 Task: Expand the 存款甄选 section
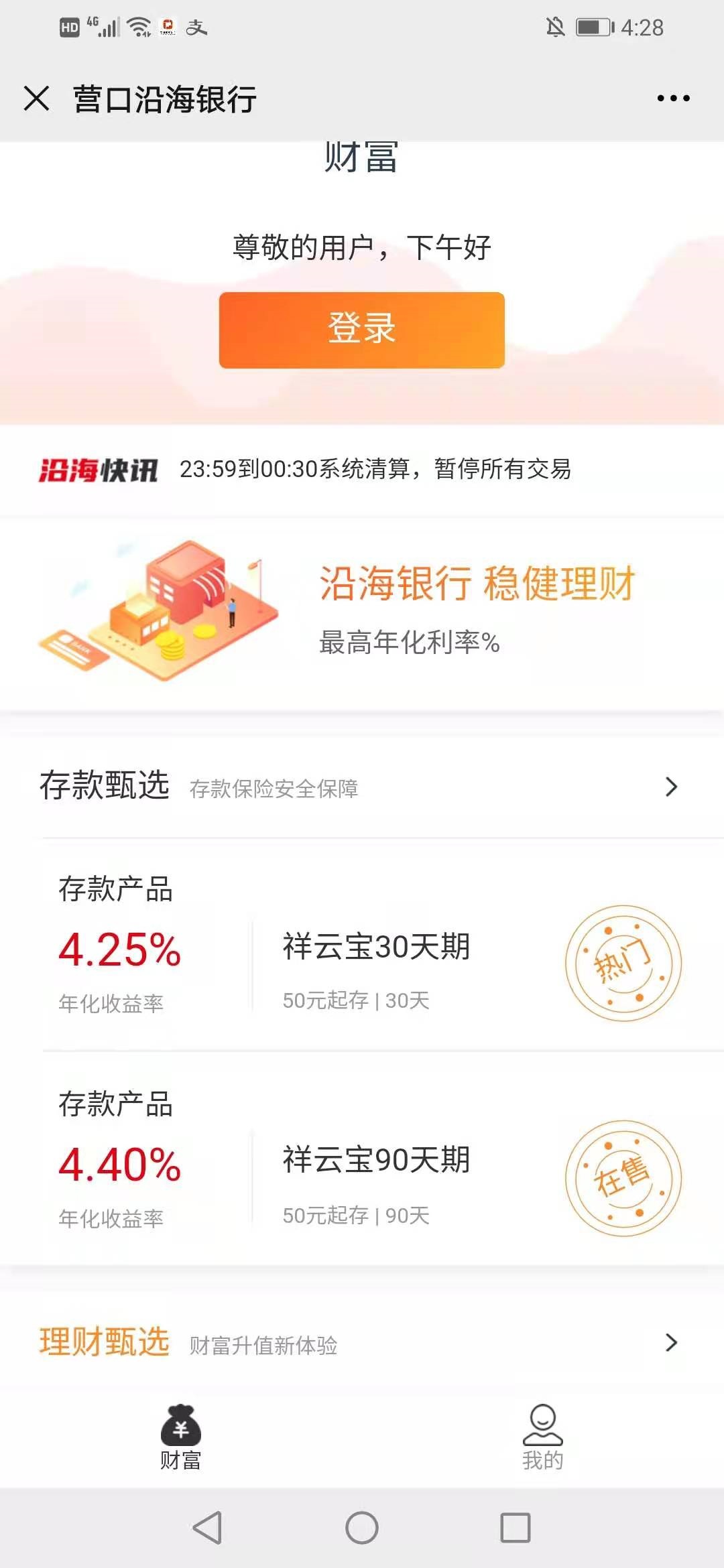670,787
